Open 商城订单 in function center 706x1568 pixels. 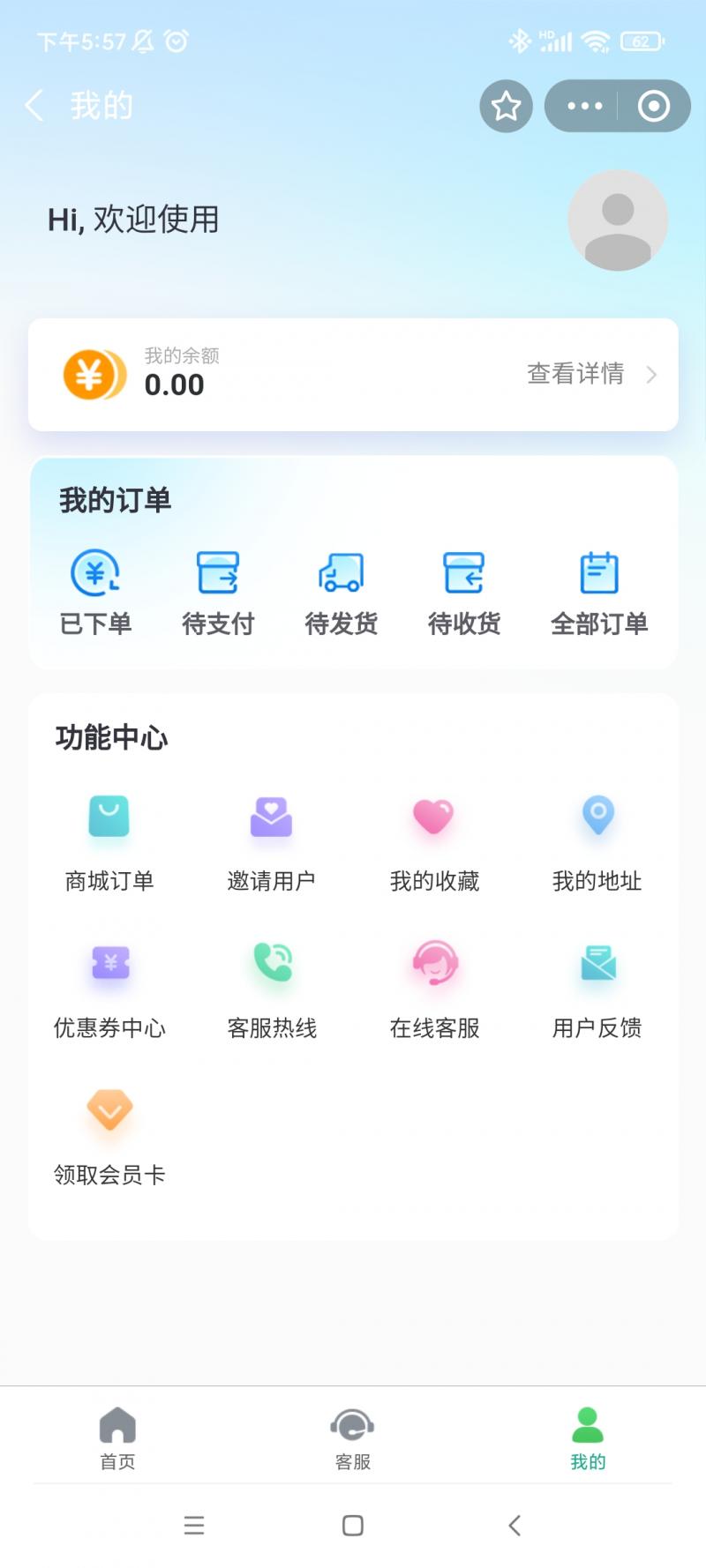(109, 842)
